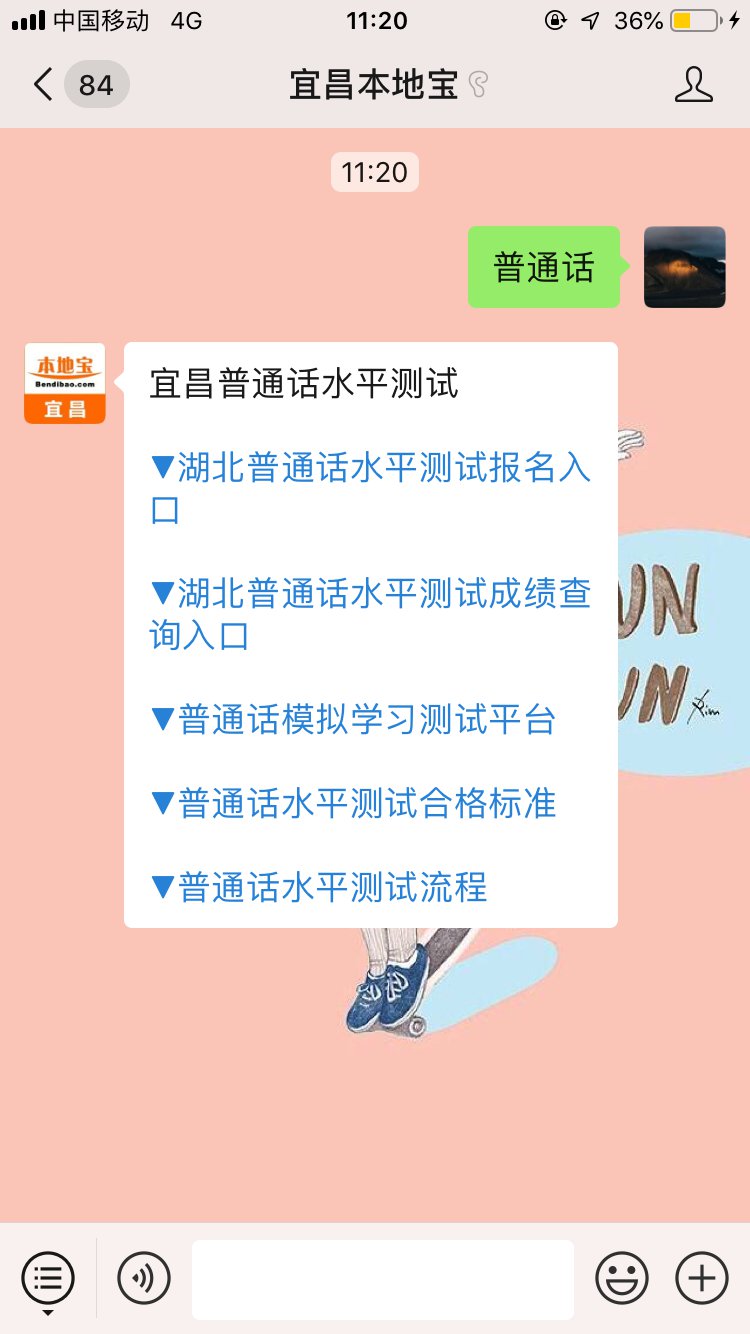Screen dimensions: 750x1334
Task: Open the emoji picker
Action: pos(622,1278)
